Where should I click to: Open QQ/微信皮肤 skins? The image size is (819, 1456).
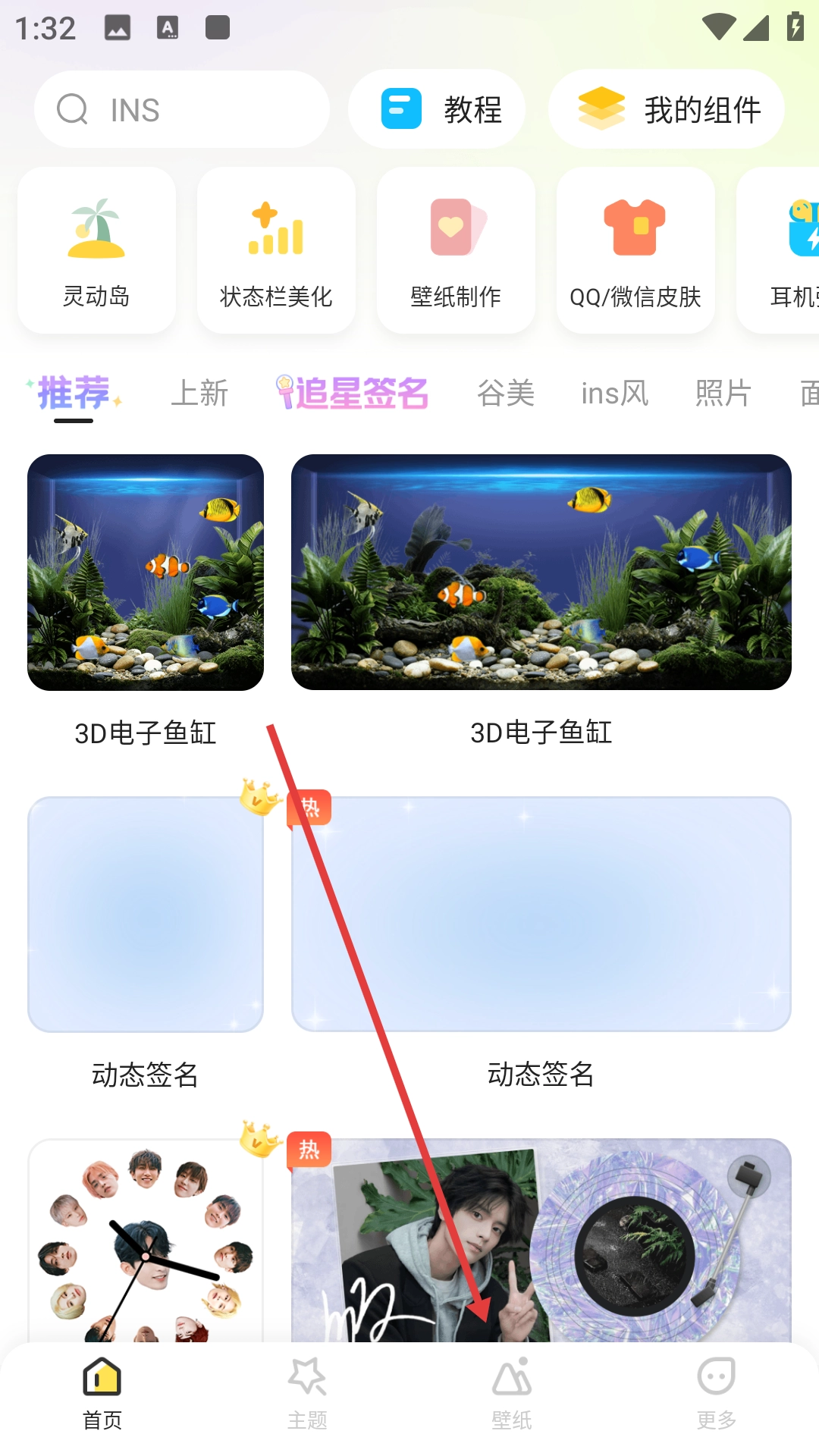click(635, 250)
